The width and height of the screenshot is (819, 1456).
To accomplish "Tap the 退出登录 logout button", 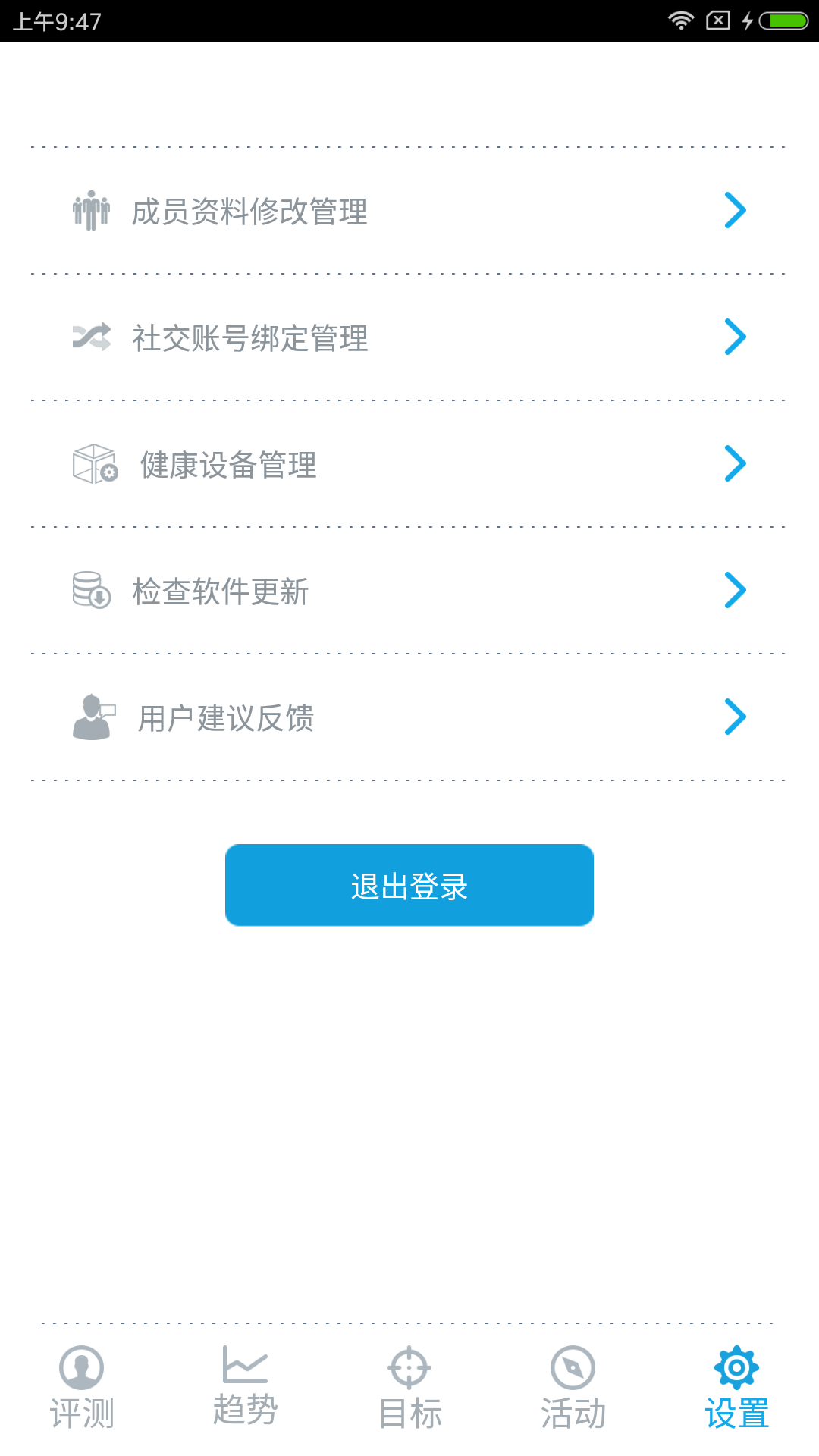I will pos(409,885).
